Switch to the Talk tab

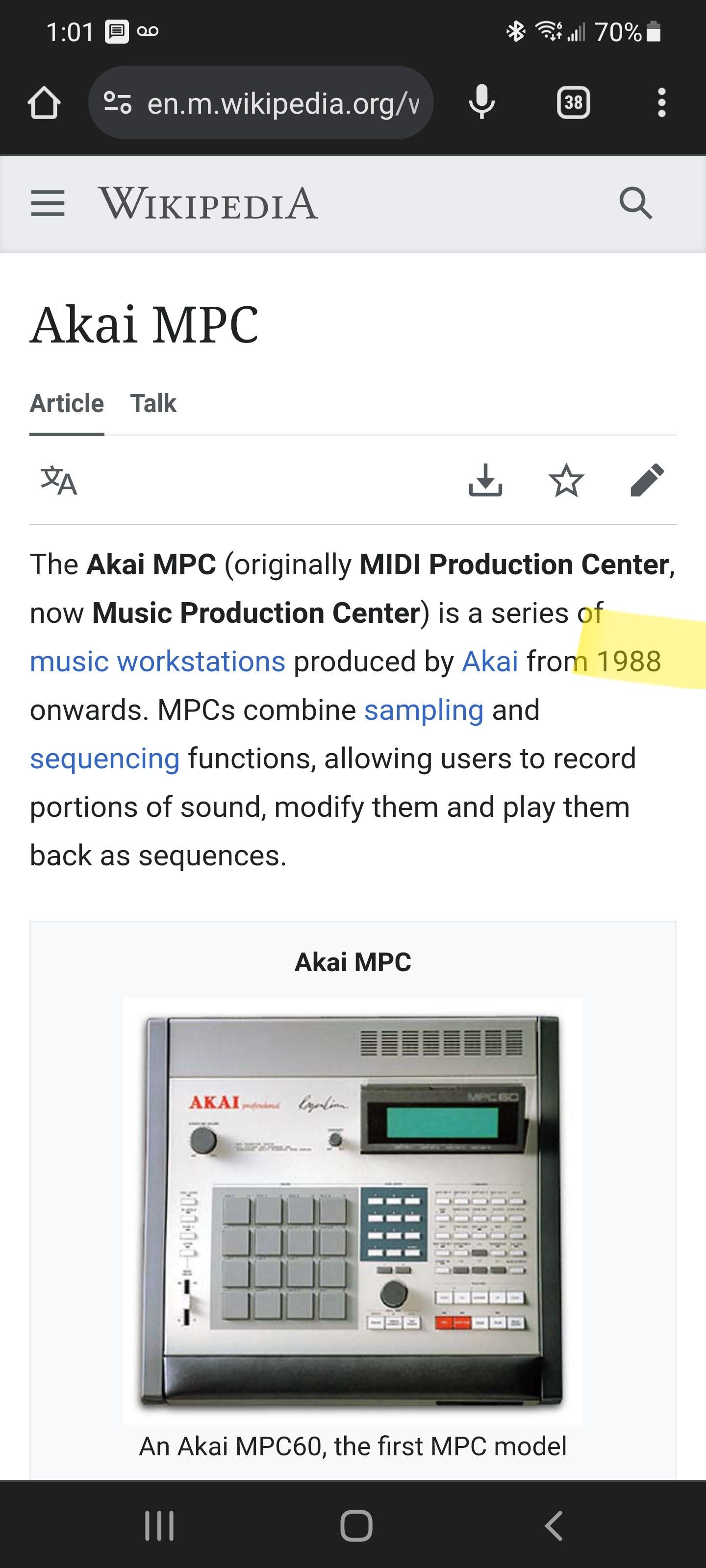(153, 404)
